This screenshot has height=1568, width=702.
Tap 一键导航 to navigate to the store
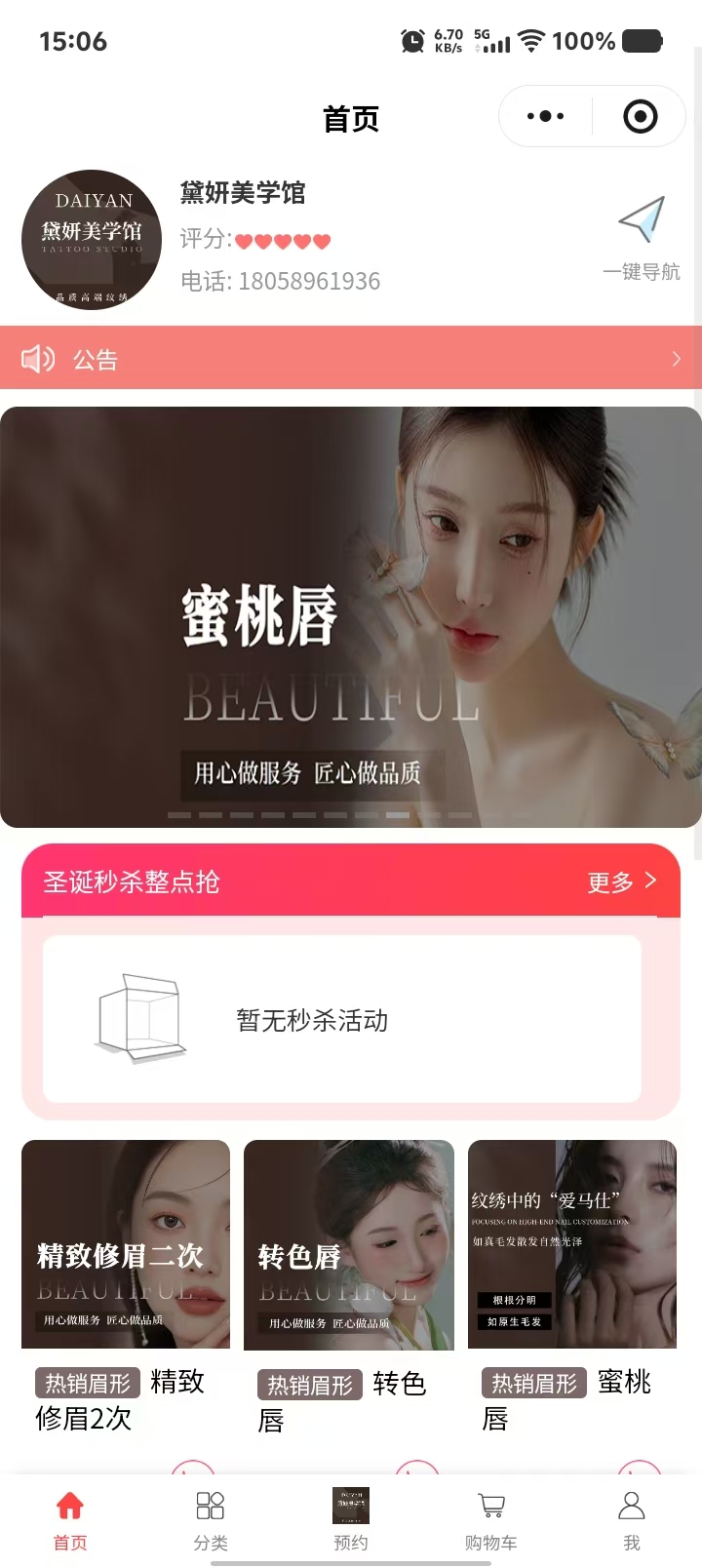pyautogui.click(x=641, y=238)
